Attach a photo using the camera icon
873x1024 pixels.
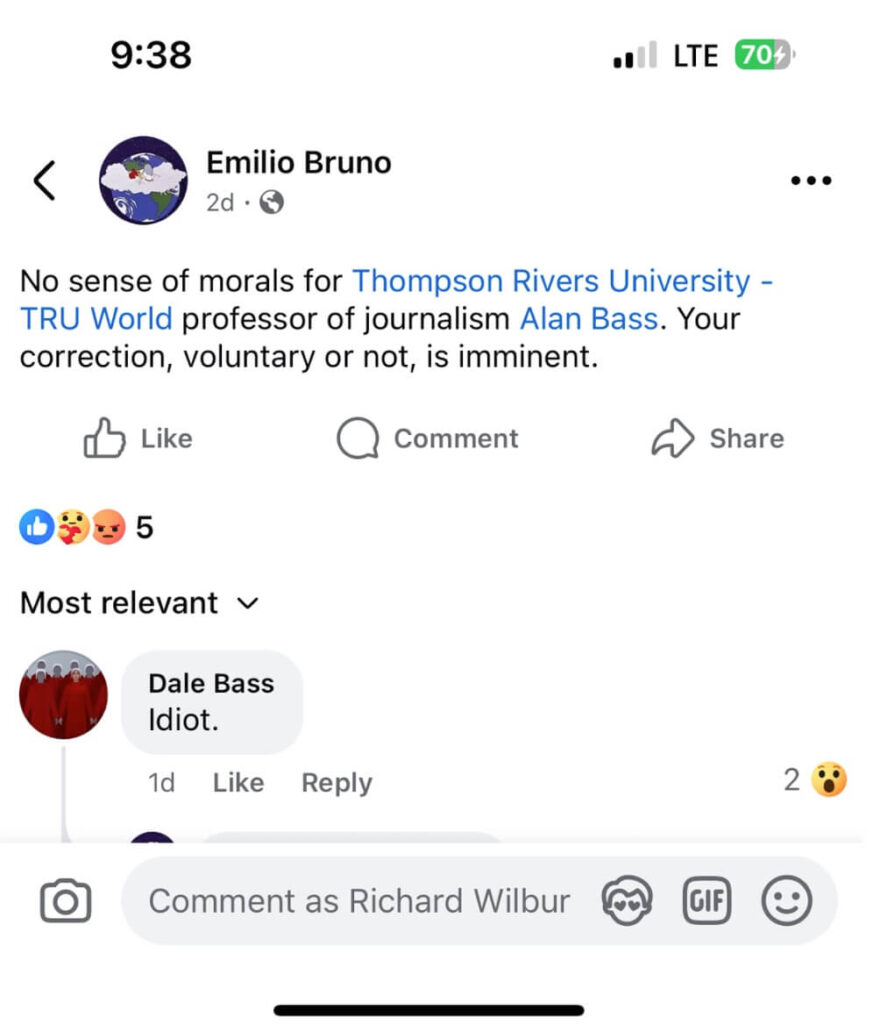point(66,902)
